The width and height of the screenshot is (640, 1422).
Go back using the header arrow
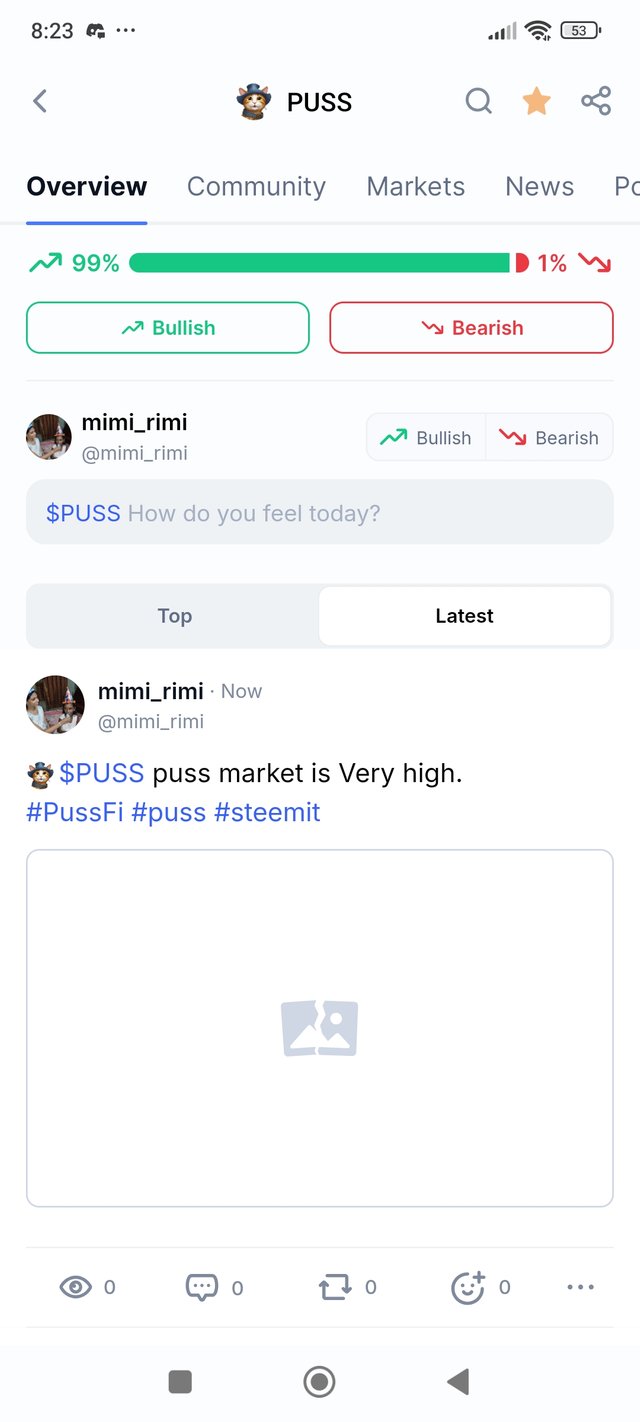(40, 101)
